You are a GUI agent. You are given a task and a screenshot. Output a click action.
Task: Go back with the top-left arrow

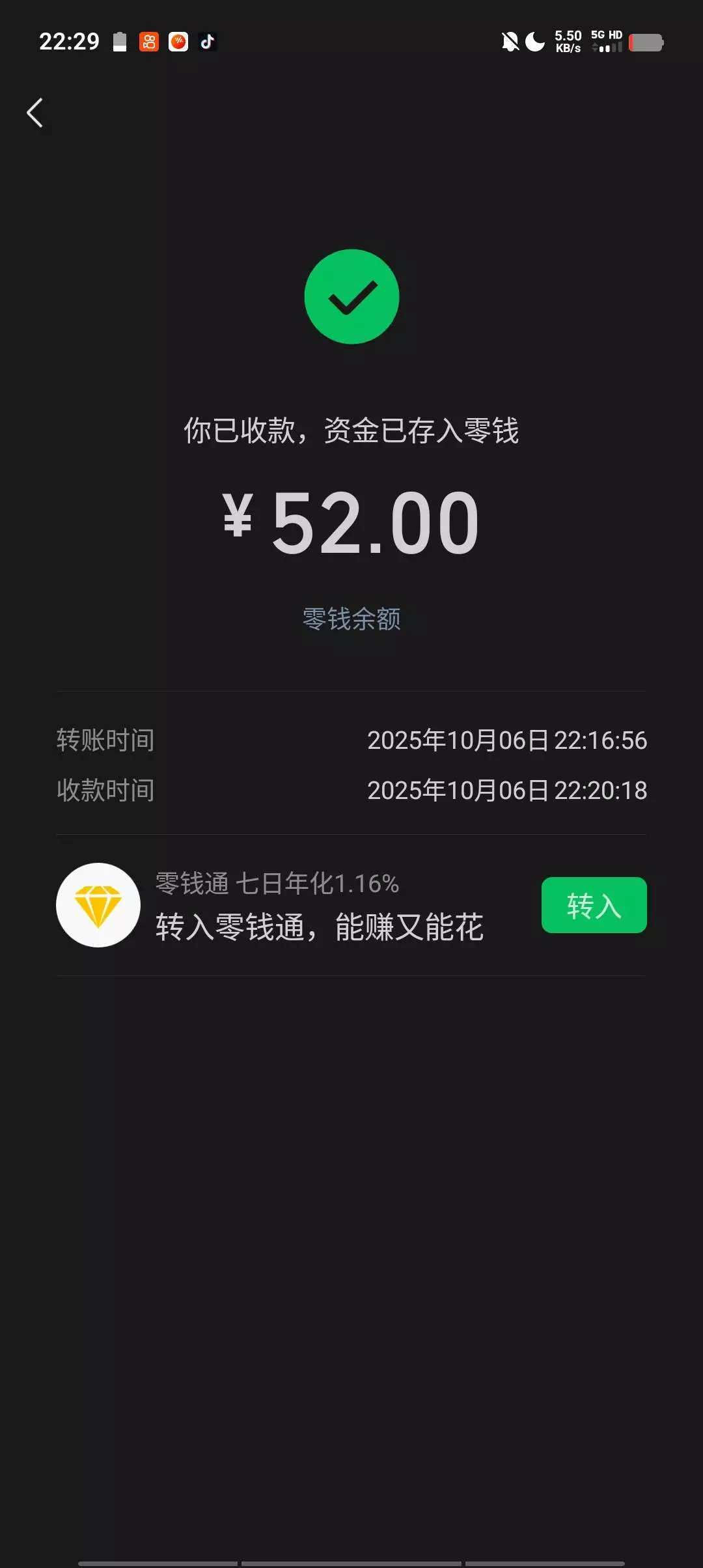35,113
